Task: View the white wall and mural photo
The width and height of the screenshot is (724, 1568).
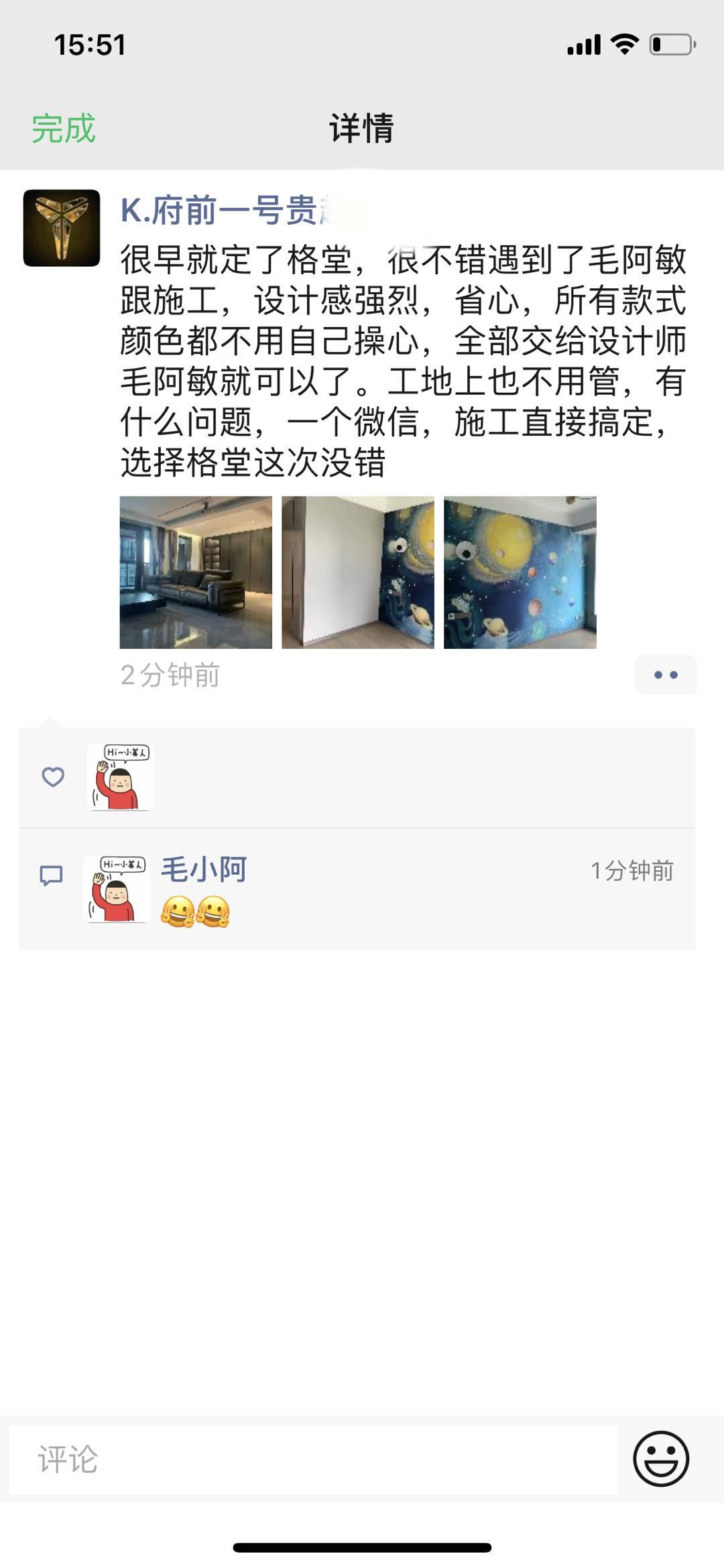Action: pyautogui.click(x=358, y=572)
